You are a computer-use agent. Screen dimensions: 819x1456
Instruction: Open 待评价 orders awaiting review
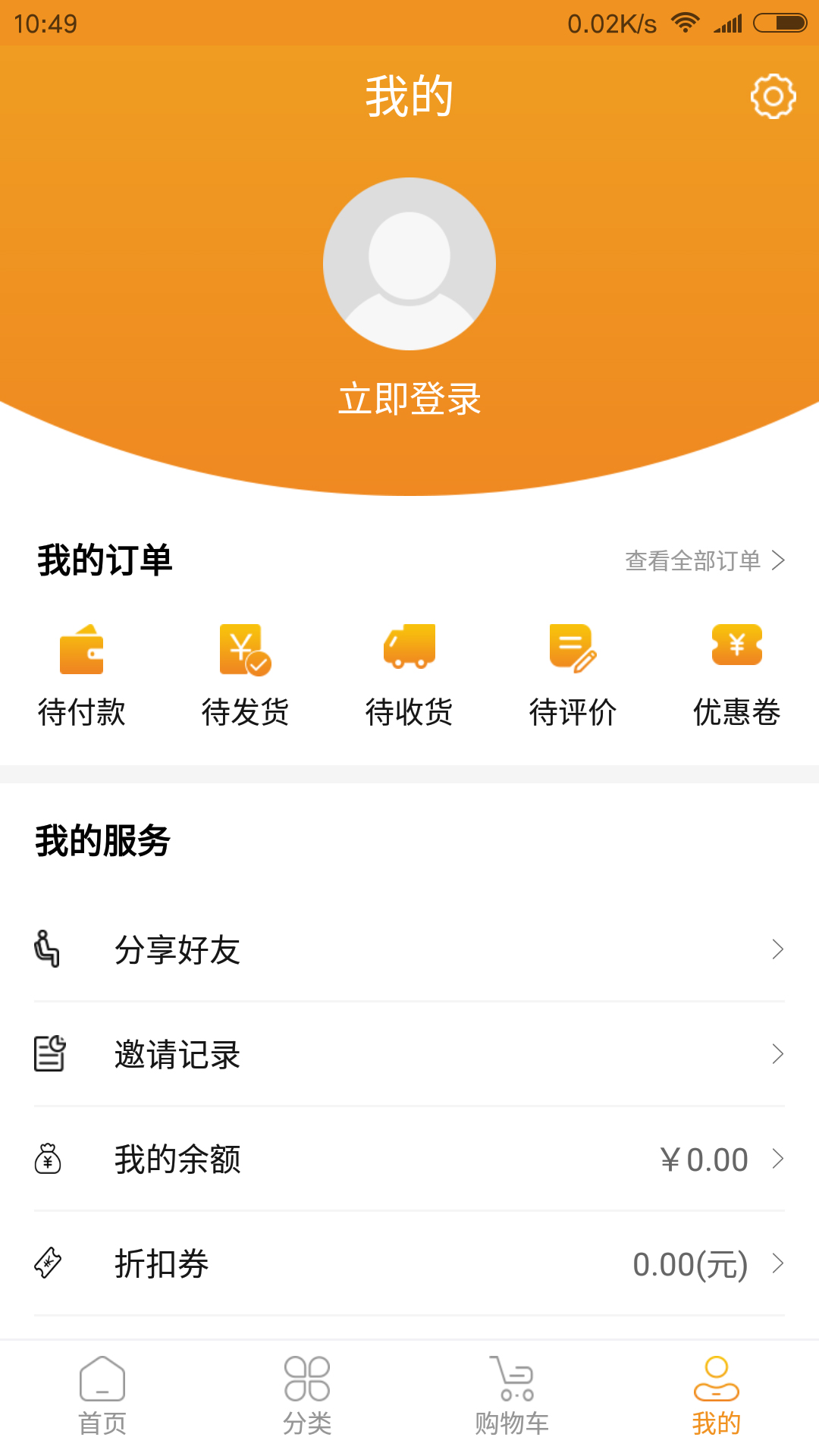tap(573, 675)
